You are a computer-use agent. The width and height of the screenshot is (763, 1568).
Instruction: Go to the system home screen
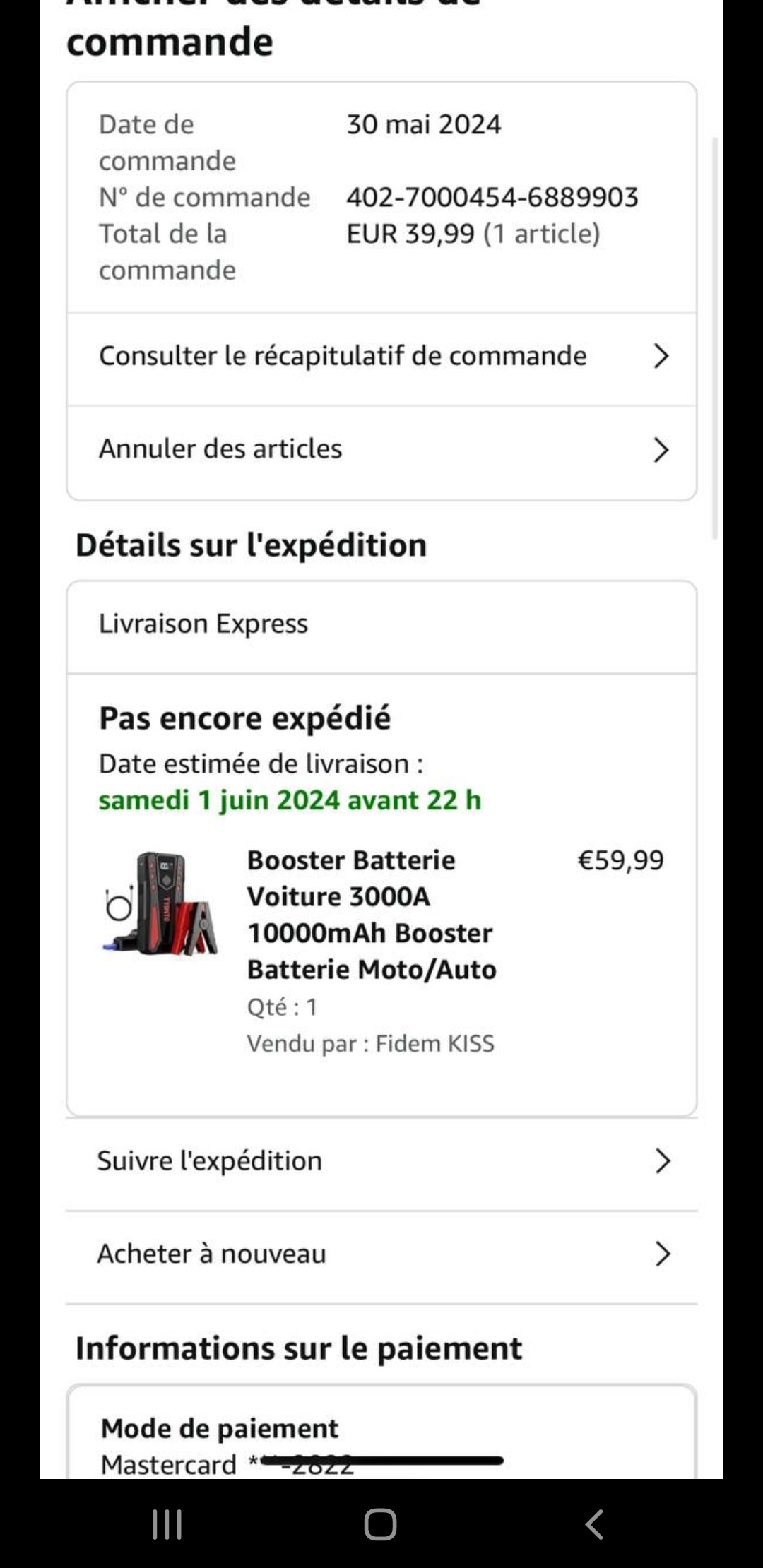click(x=380, y=1524)
